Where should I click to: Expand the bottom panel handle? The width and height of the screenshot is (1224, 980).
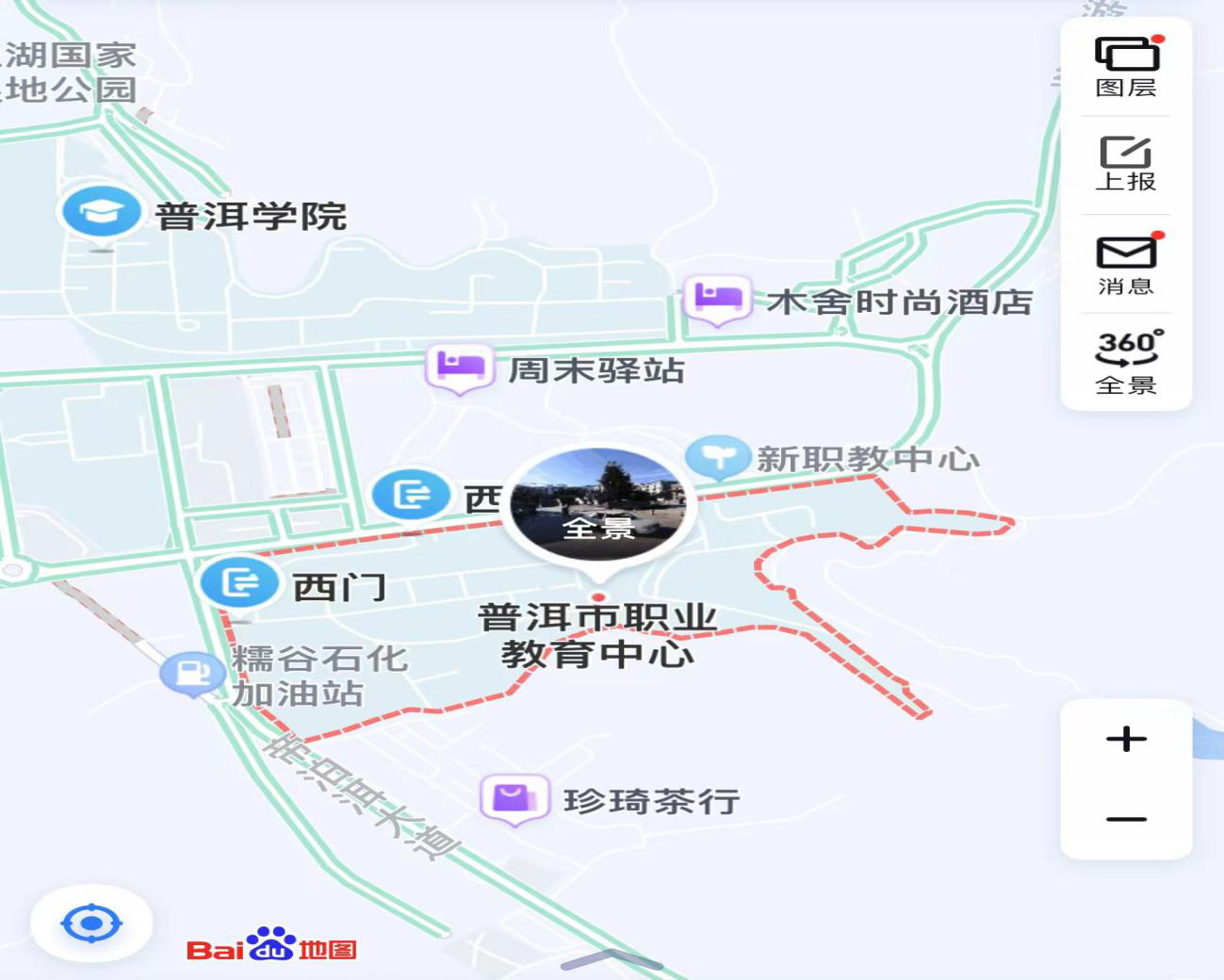pos(612,960)
